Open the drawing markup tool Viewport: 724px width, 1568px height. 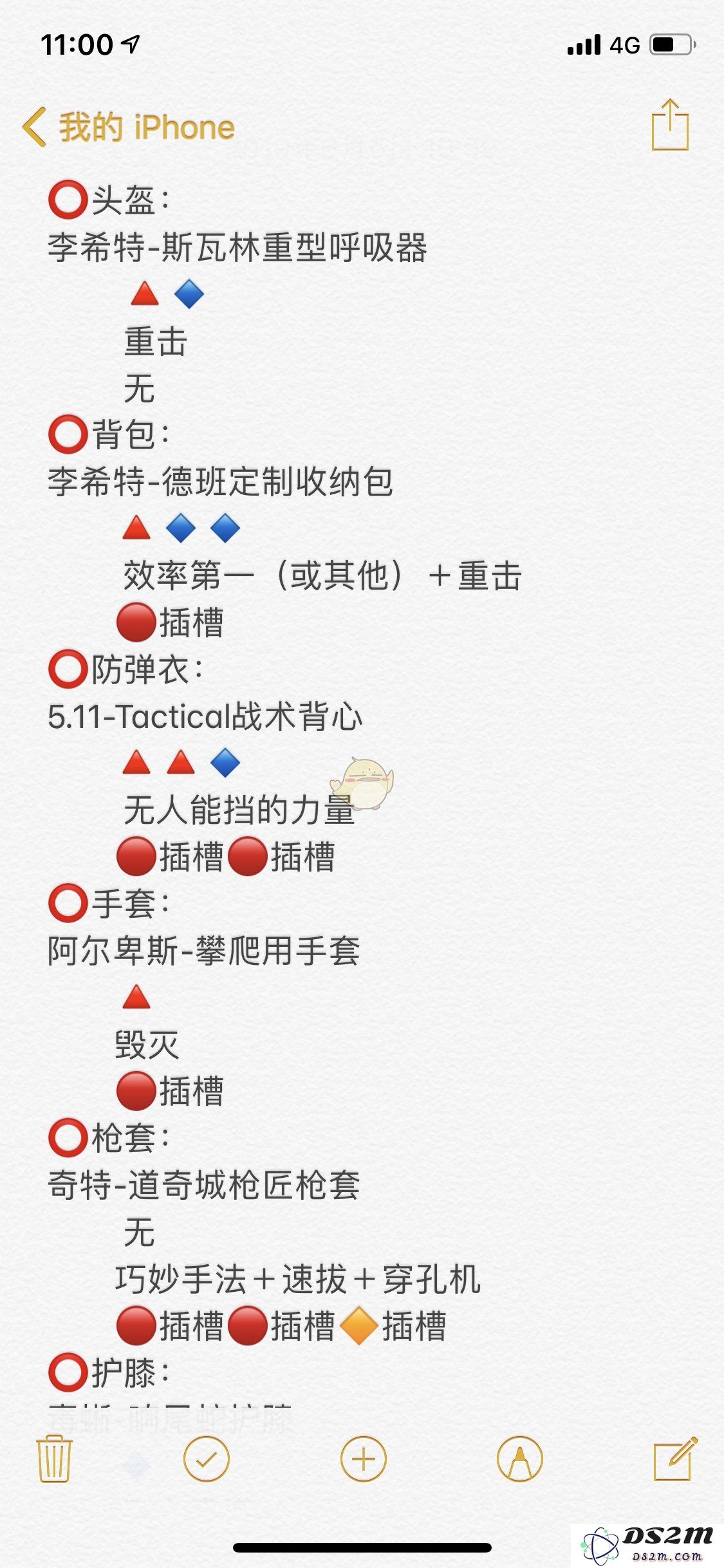[x=520, y=1459]
